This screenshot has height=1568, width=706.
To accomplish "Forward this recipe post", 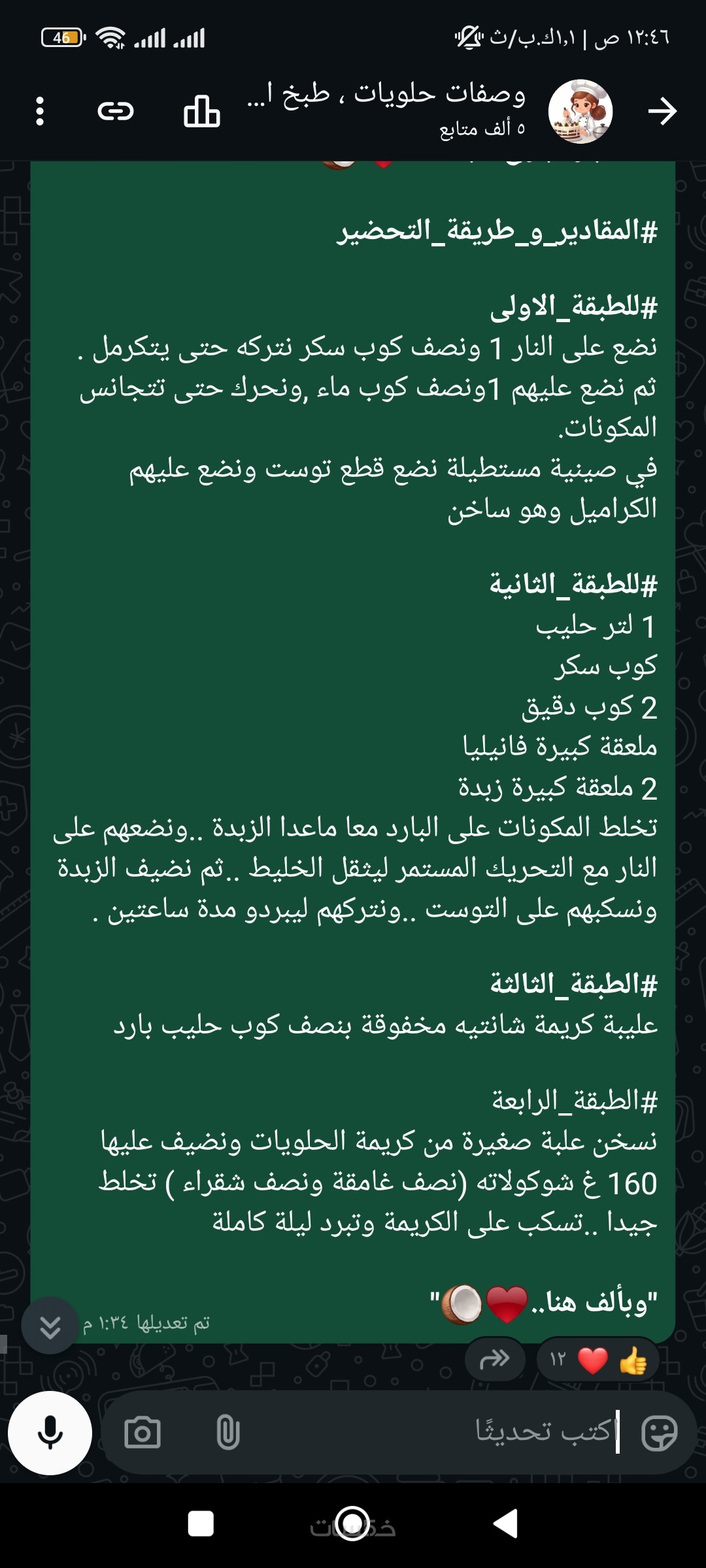I will point(495,1360).
